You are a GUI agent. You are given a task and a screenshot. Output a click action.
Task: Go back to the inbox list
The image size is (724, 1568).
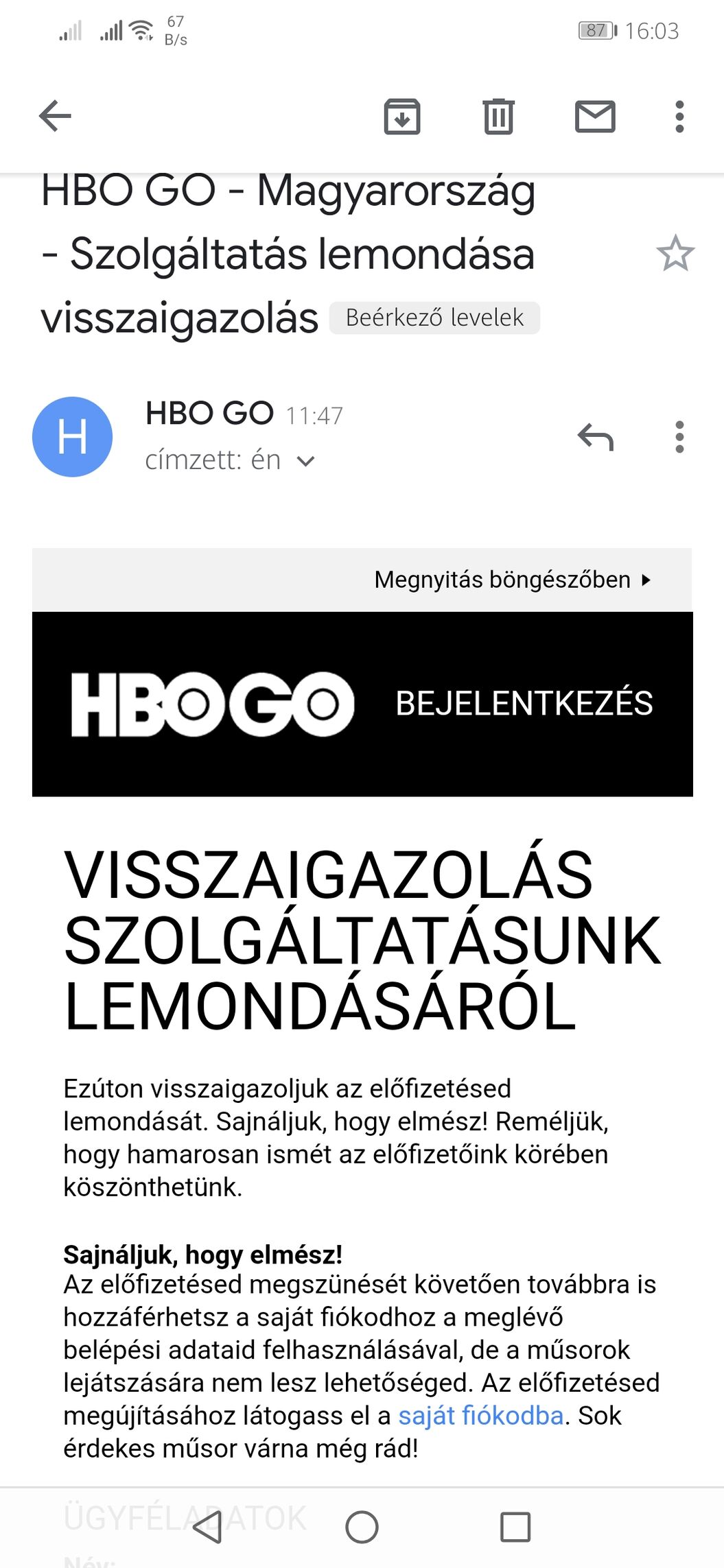coord(56,115)
